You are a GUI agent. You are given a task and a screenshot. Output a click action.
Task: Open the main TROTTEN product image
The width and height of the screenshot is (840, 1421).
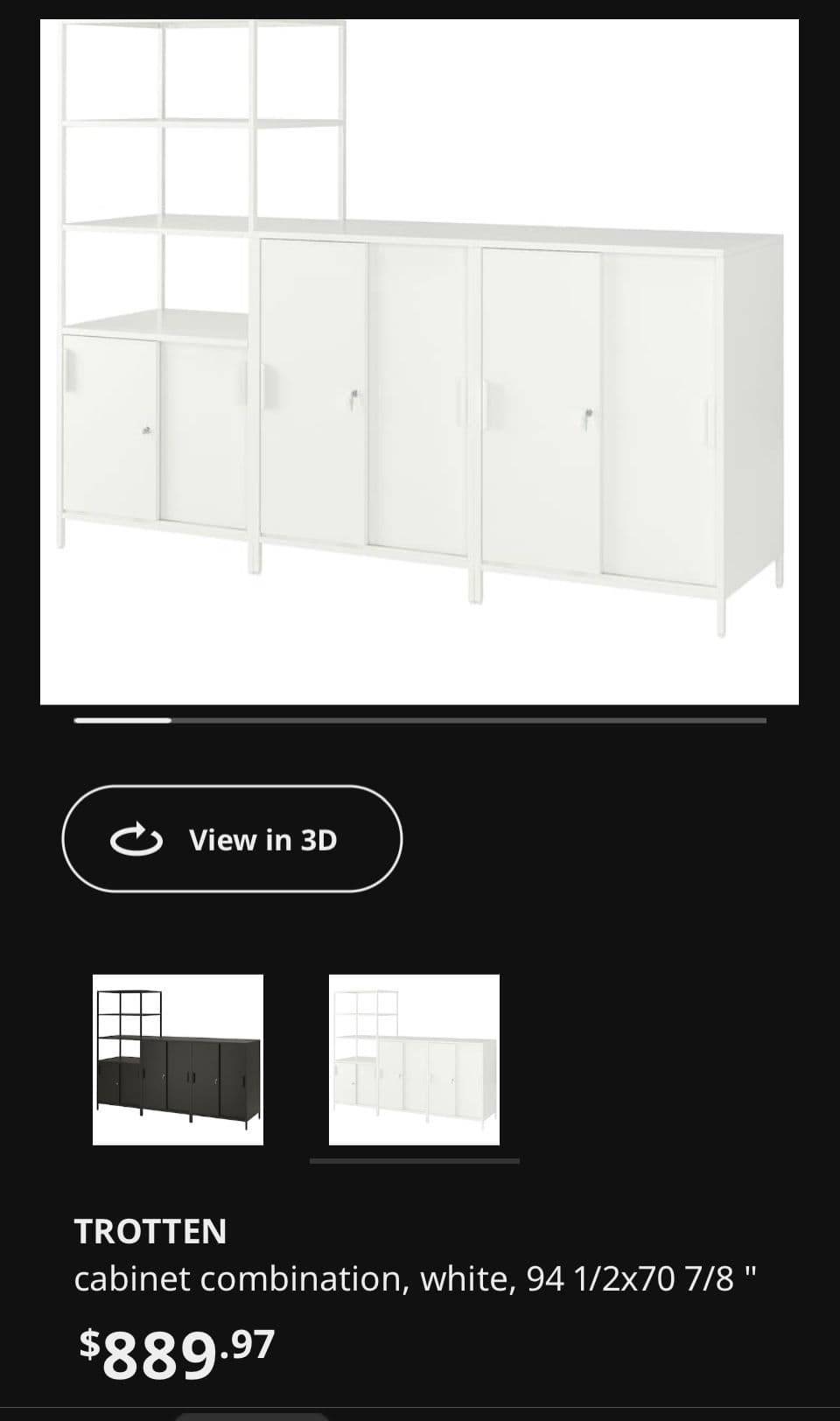point(419,361)
